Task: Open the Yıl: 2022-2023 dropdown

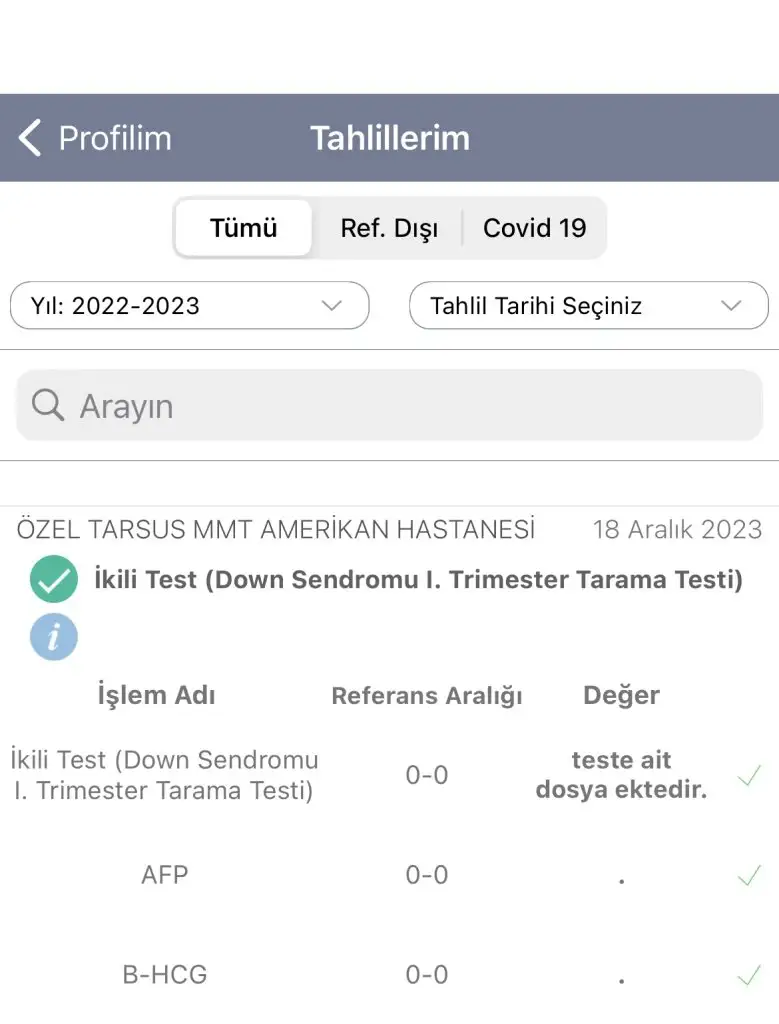Action: pos(189,306)
